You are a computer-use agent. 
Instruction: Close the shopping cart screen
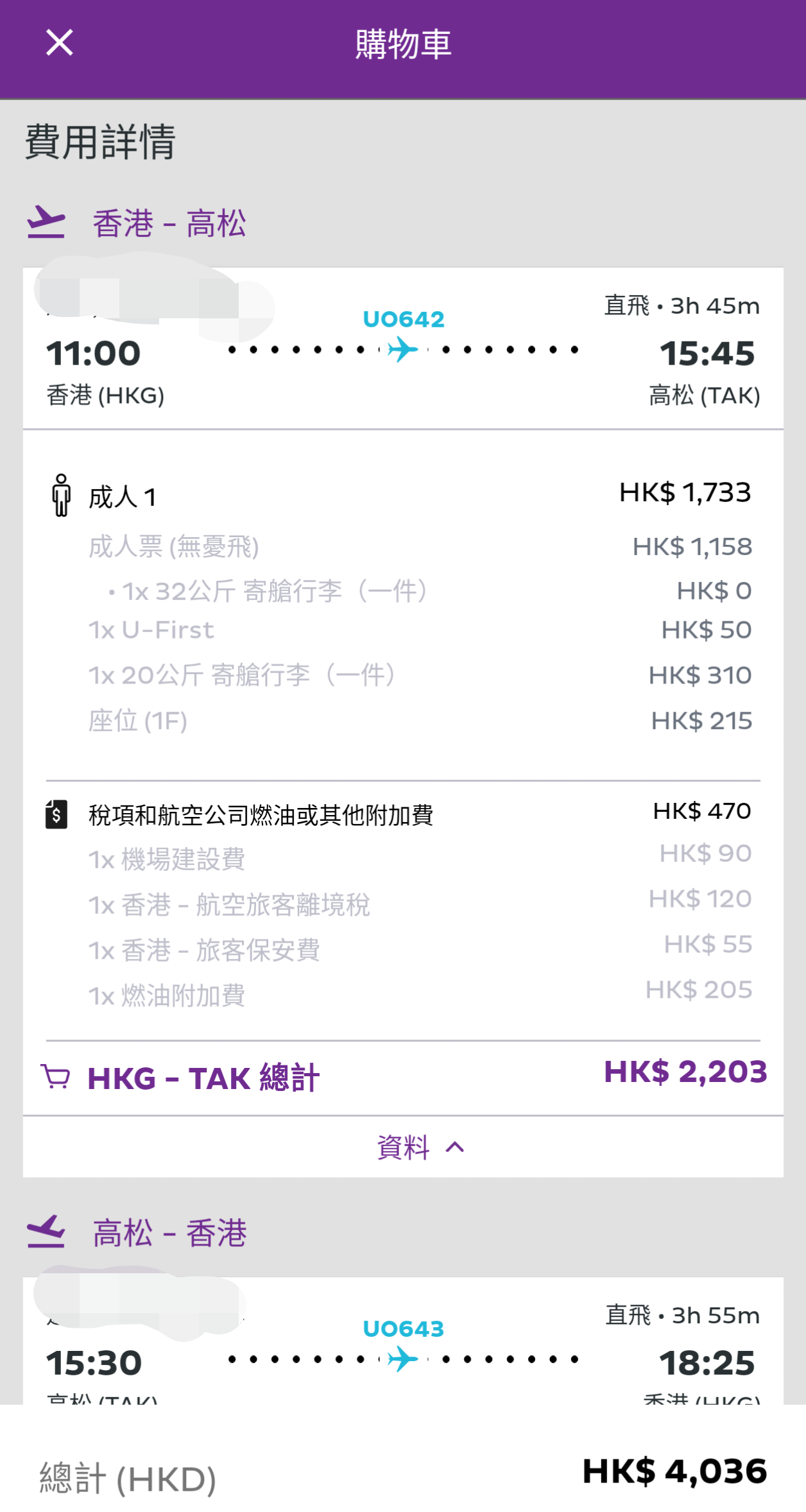60,43
